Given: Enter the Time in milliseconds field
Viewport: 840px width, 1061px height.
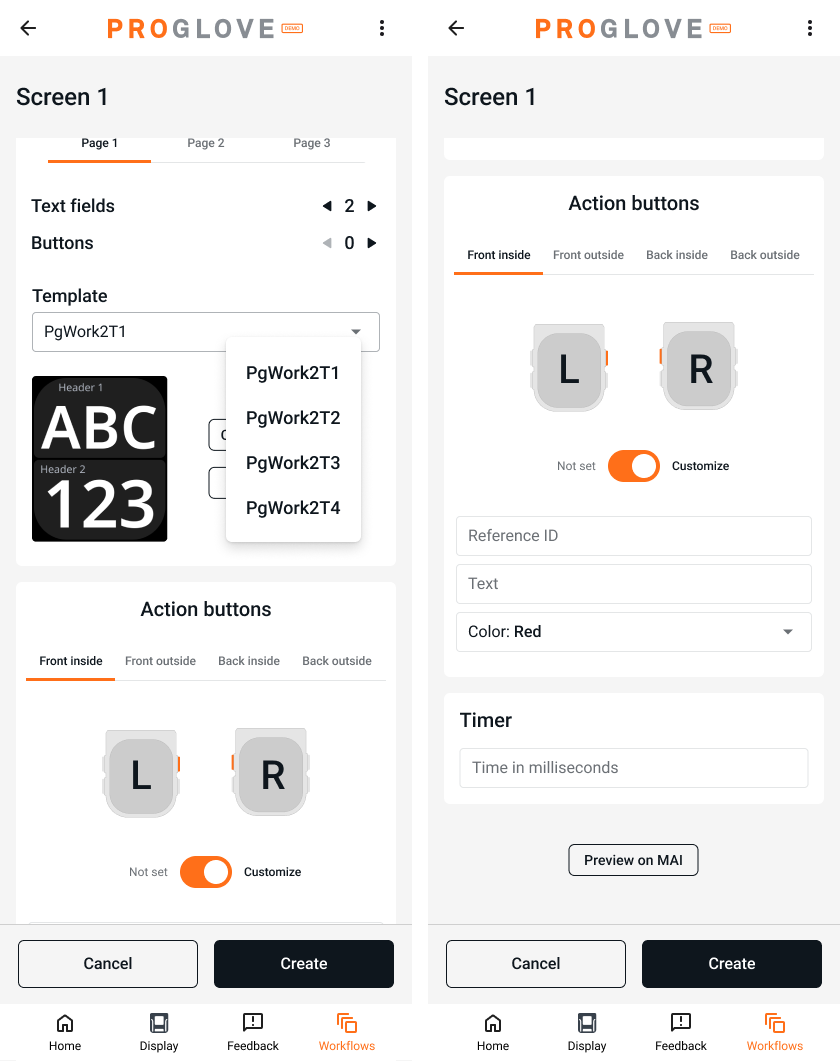Looking at the screenshot, I should click(x=633, y=768).
